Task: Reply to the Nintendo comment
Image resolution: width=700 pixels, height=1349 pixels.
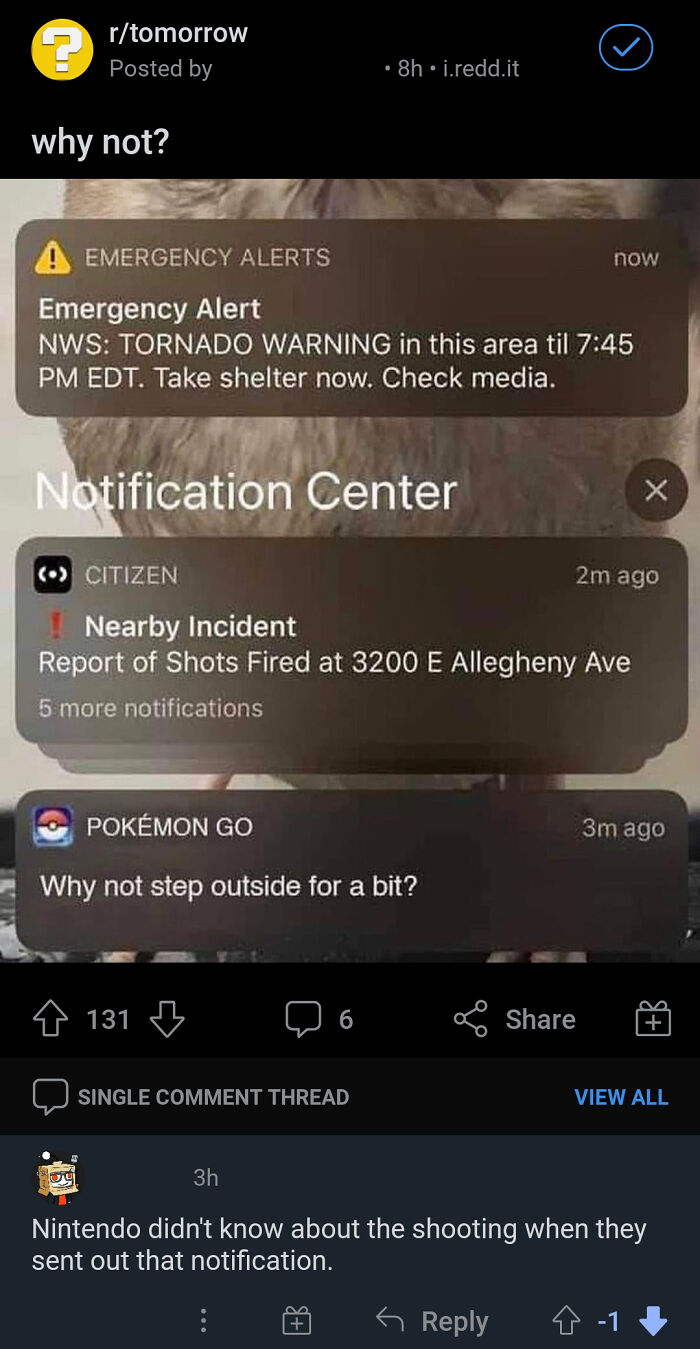Action: [x=433, y=1321]
